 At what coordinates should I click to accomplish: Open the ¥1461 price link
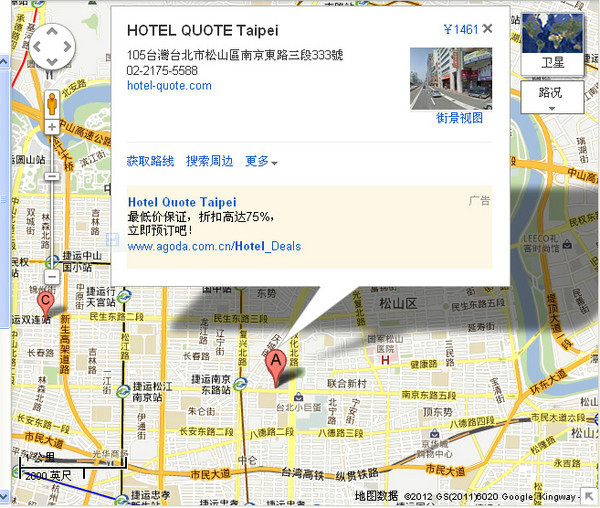[x=460, y=29]
